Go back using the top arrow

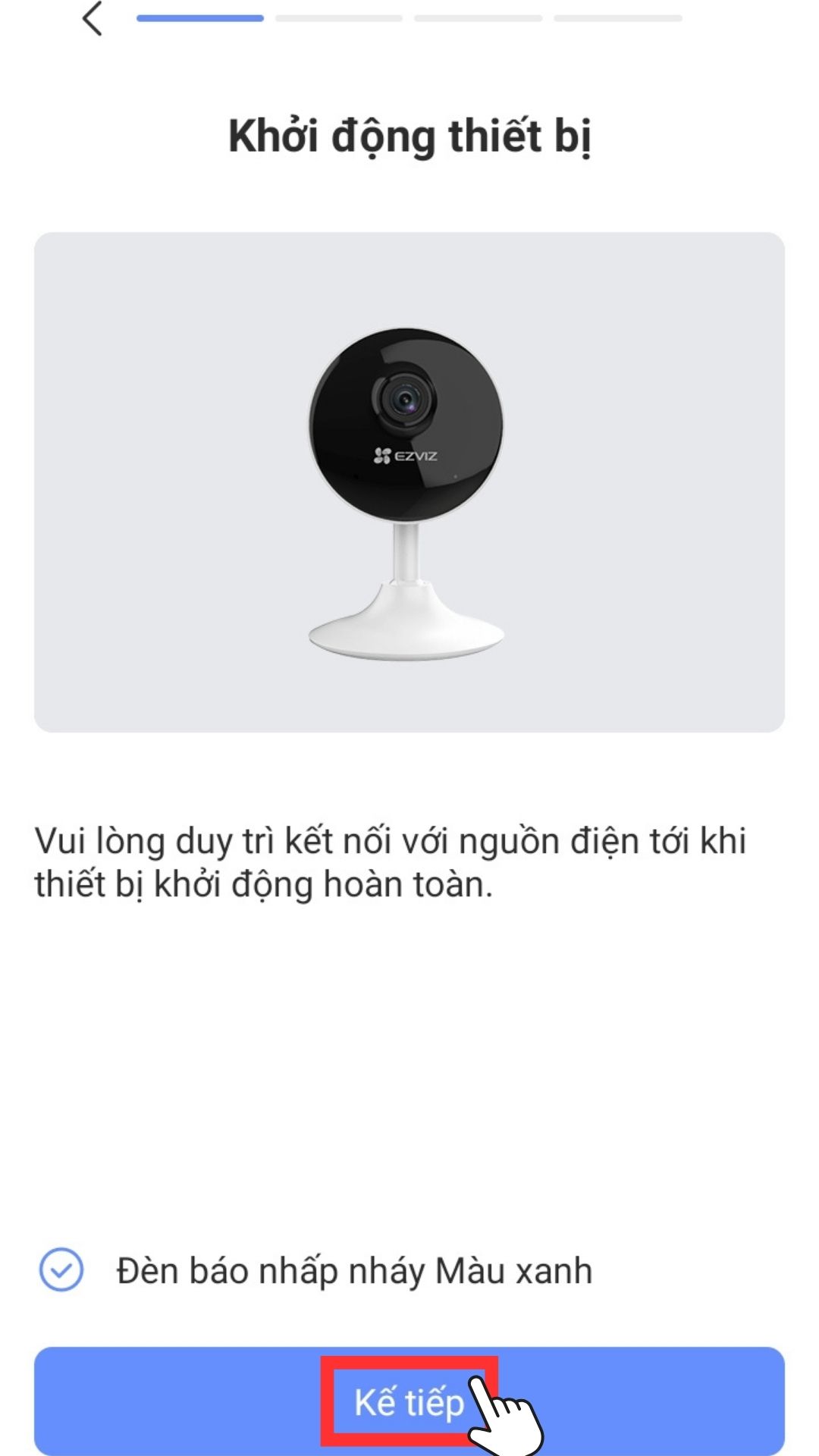(92, 19)
